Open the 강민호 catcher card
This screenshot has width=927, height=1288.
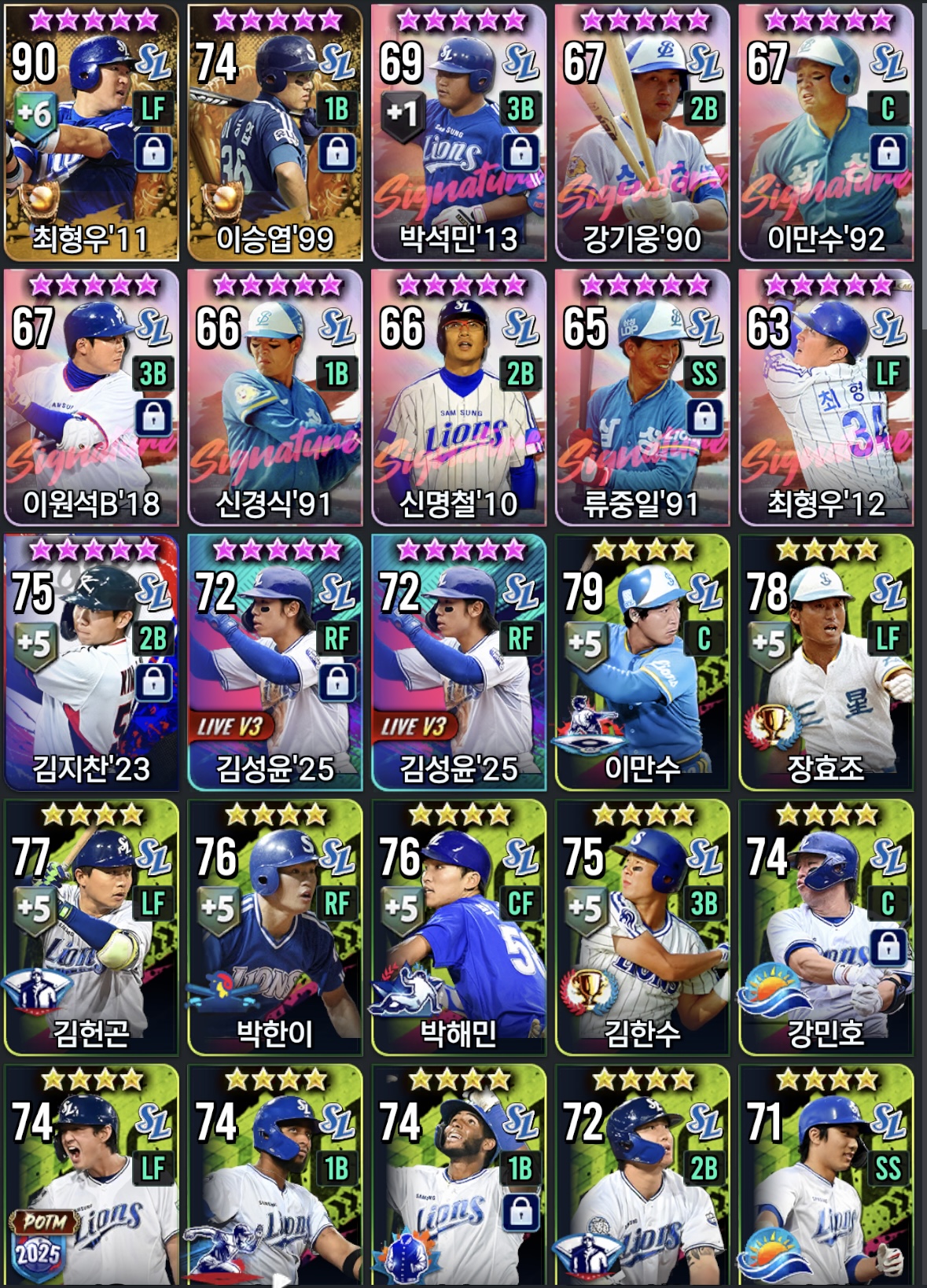[x=826, y=928]
